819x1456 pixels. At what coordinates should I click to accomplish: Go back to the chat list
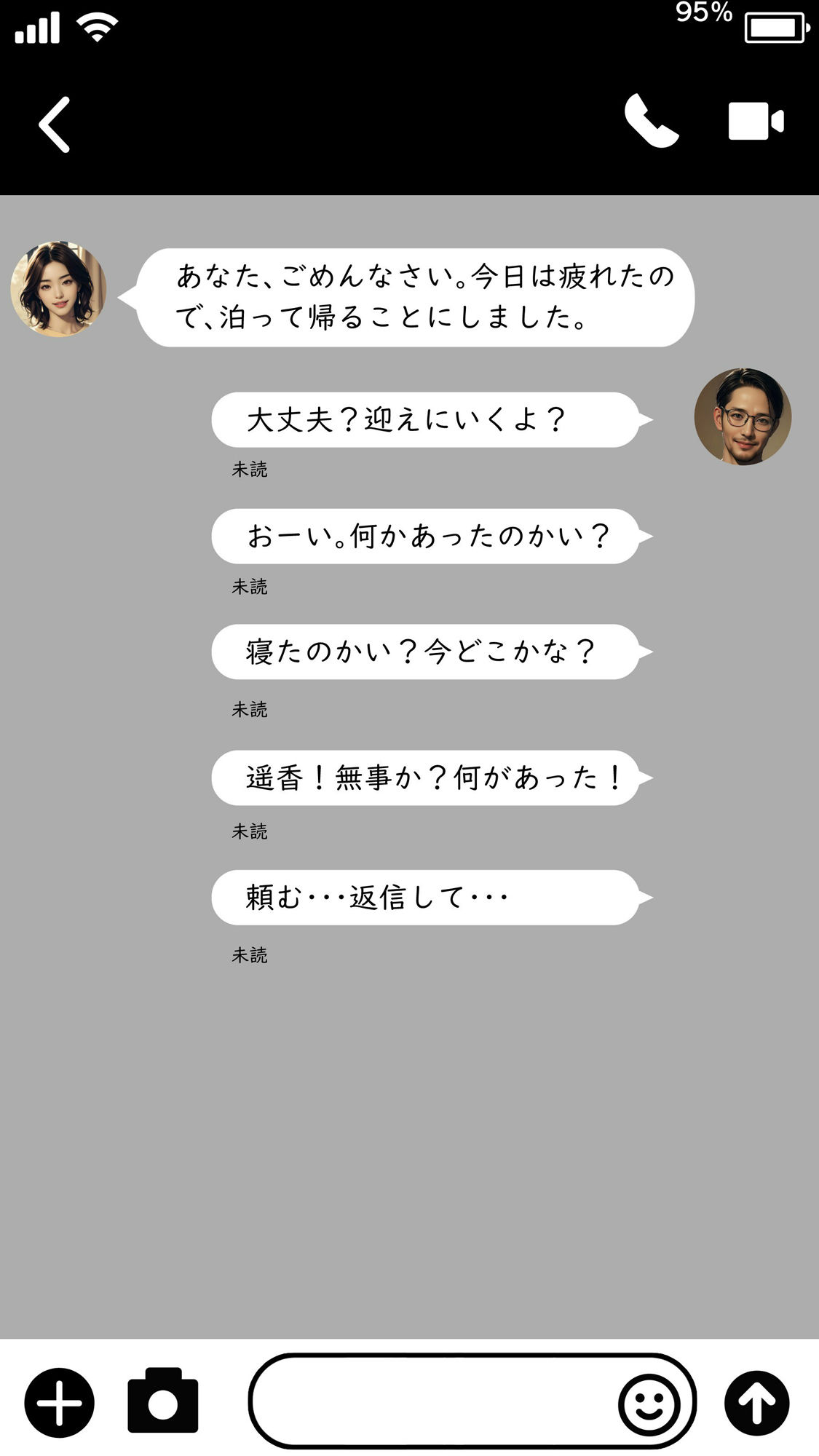[55, 124]
